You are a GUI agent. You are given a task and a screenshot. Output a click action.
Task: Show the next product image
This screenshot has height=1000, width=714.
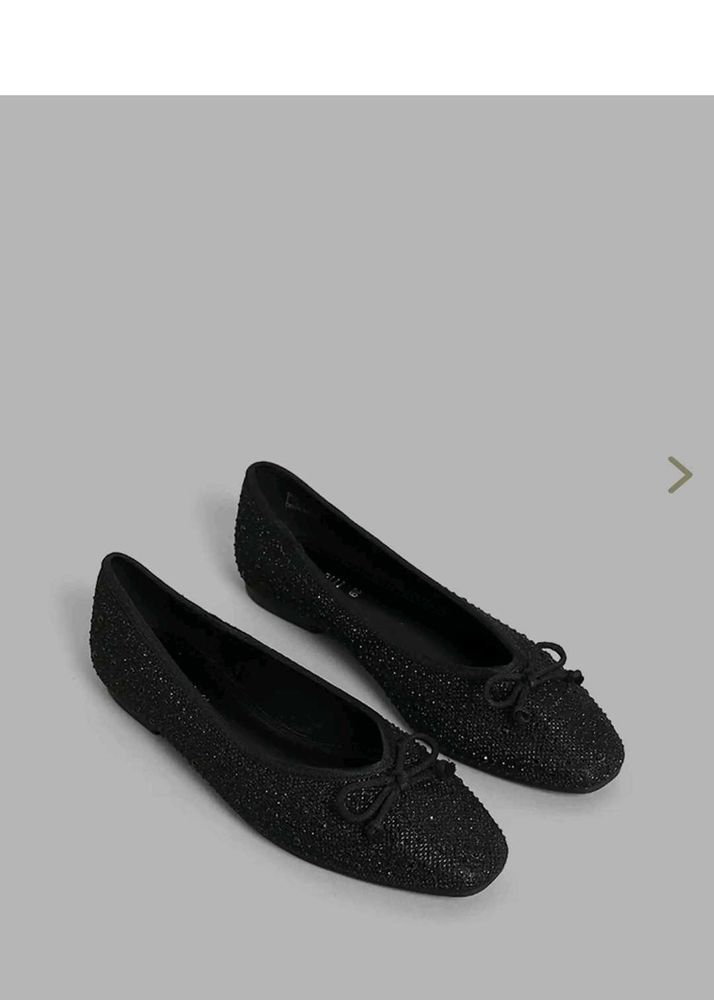tap(680, 475)
